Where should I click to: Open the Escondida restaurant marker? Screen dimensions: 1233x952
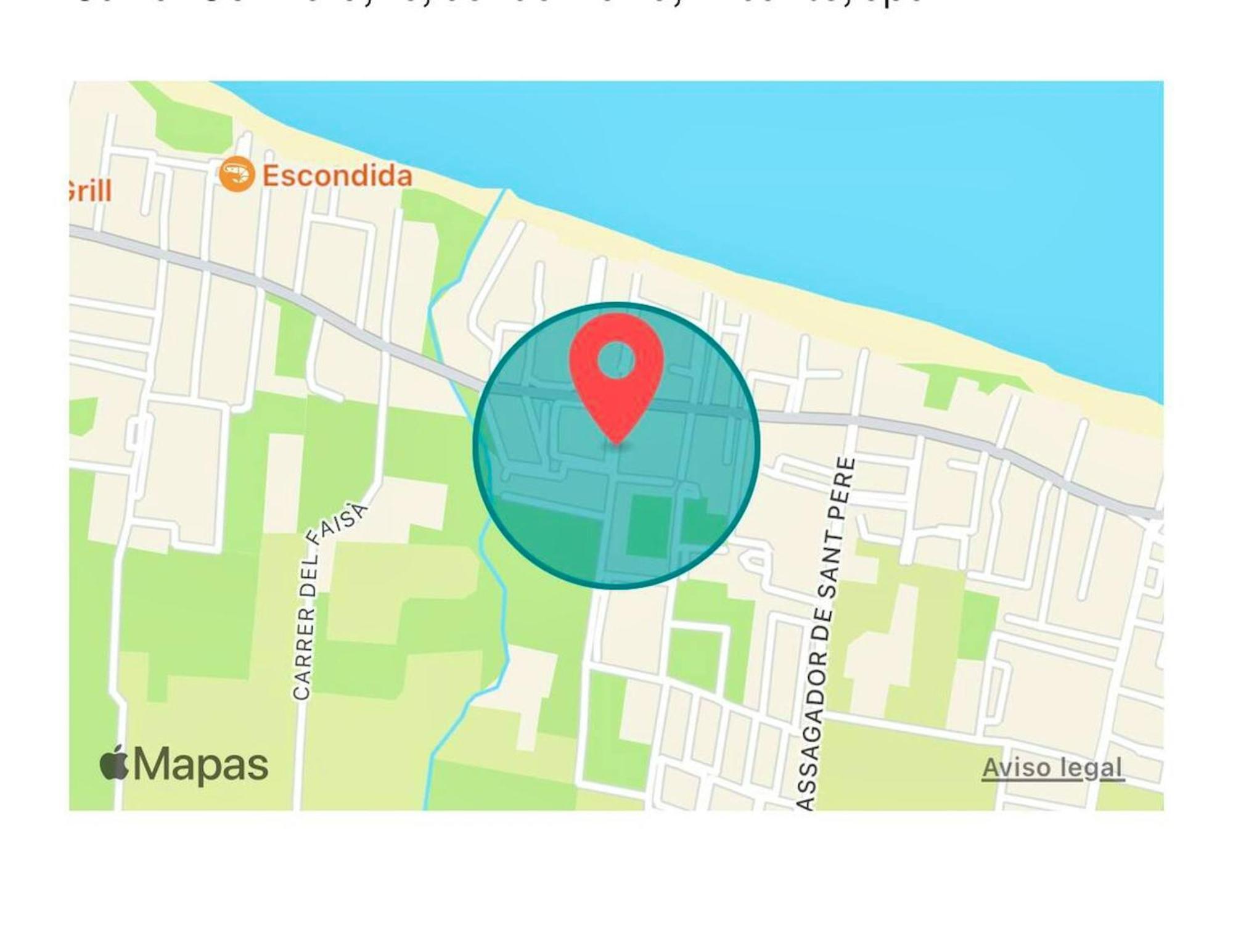(237, 174)
